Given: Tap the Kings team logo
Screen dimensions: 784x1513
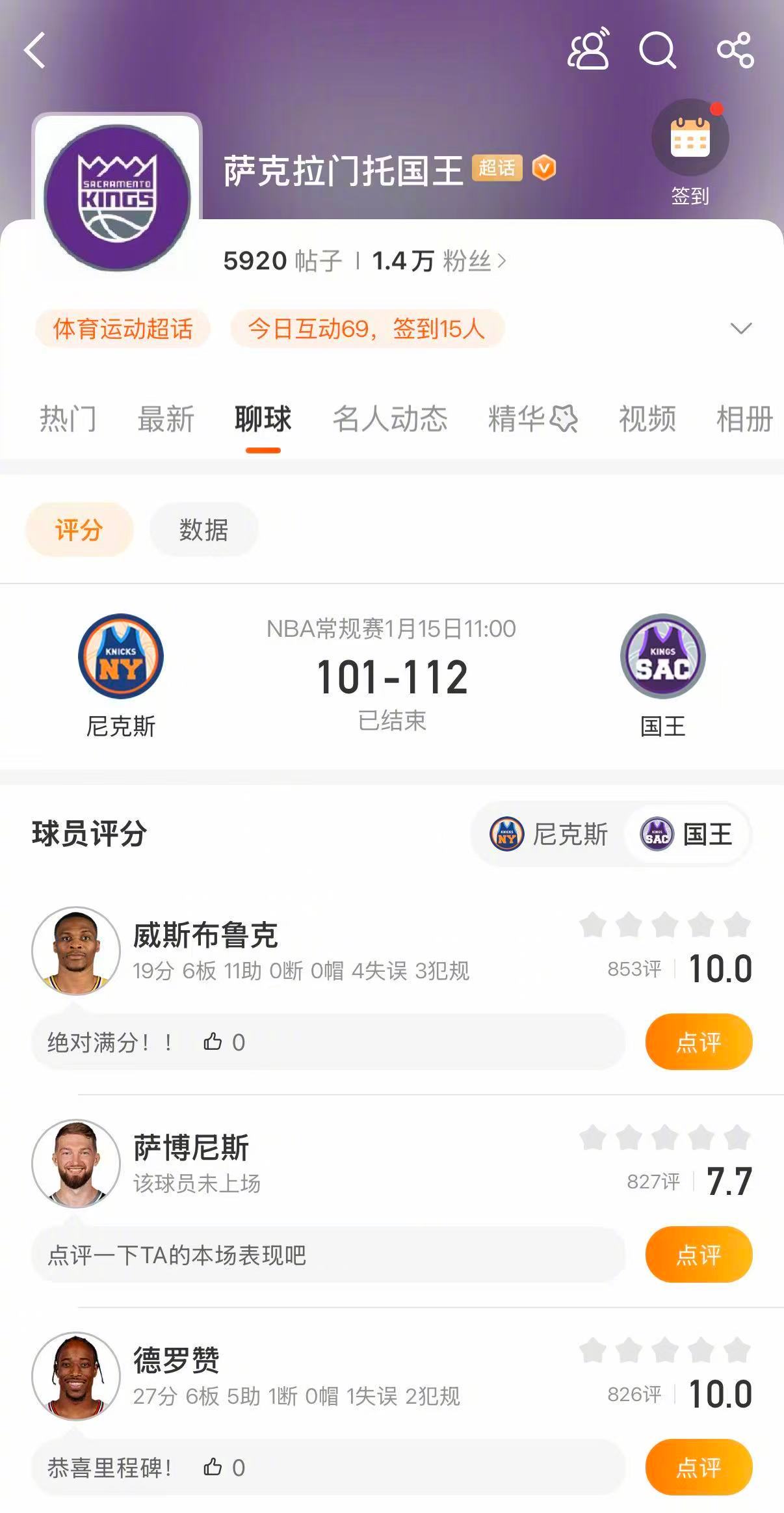Looking at the screenshot, I should [662, 658].
